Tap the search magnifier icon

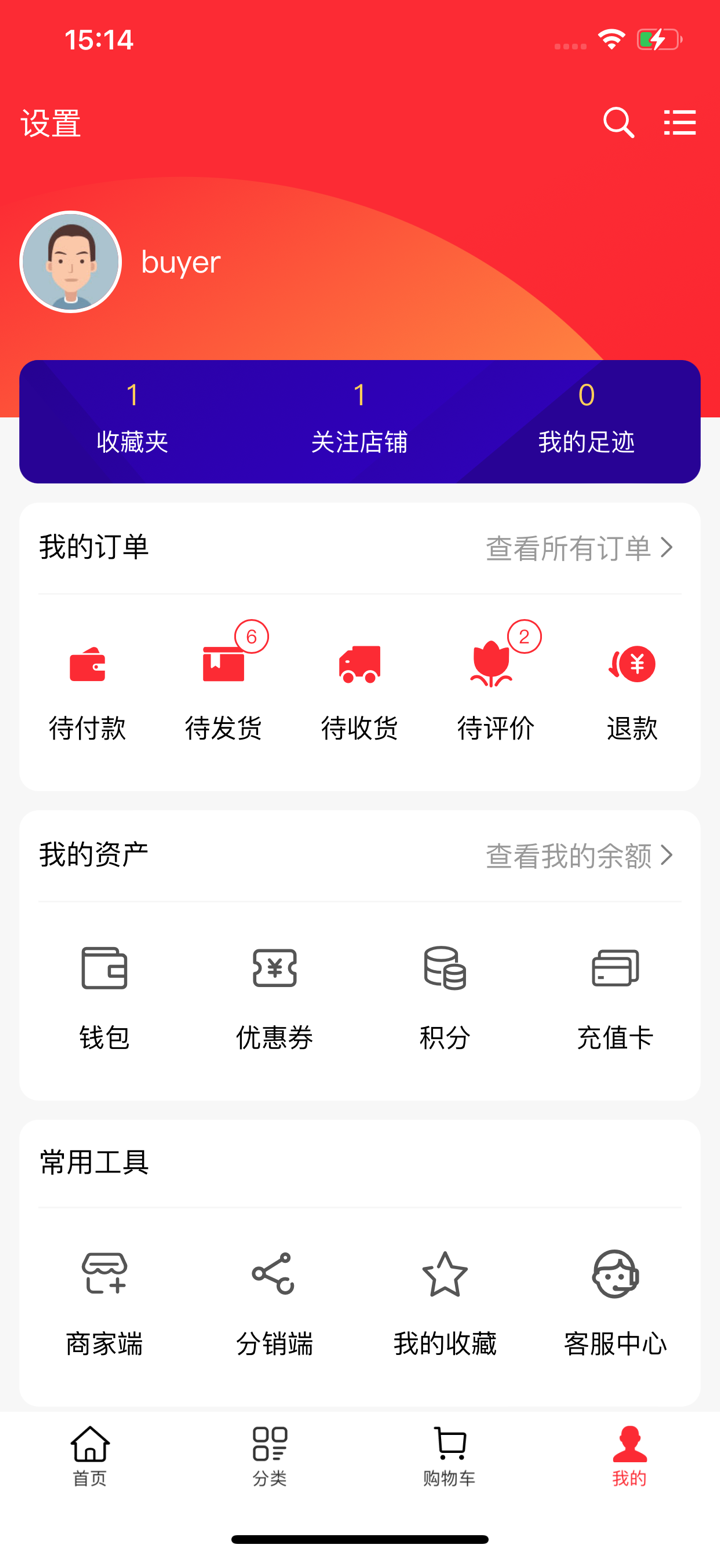pos(617,122)
